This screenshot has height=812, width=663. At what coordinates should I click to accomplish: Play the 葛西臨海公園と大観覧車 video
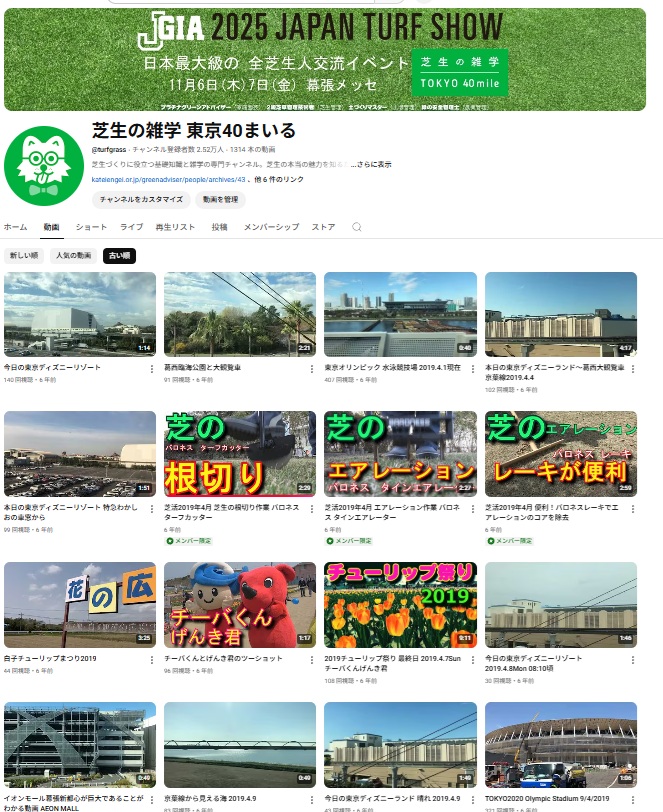[240, 314]
